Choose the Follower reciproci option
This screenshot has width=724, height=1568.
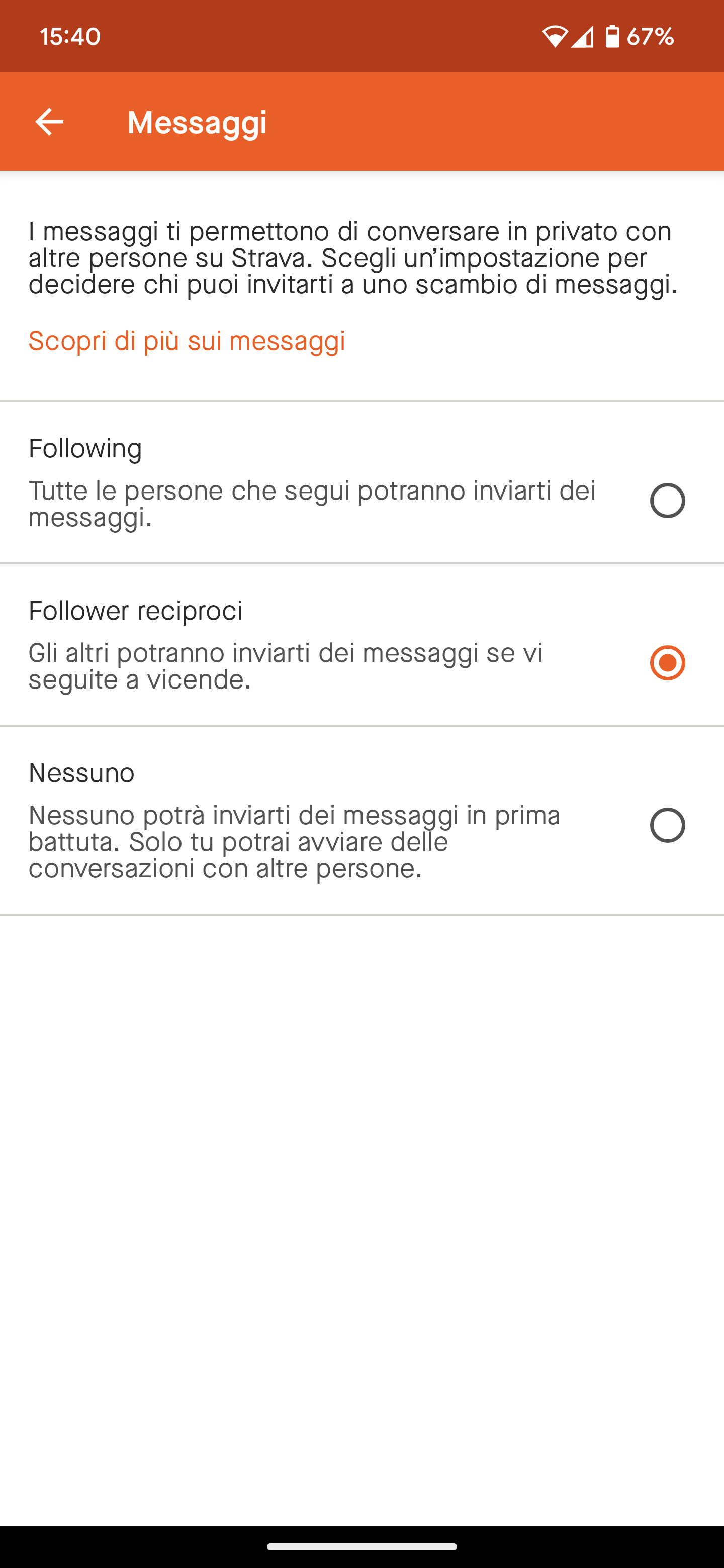[x=667, y=663]
